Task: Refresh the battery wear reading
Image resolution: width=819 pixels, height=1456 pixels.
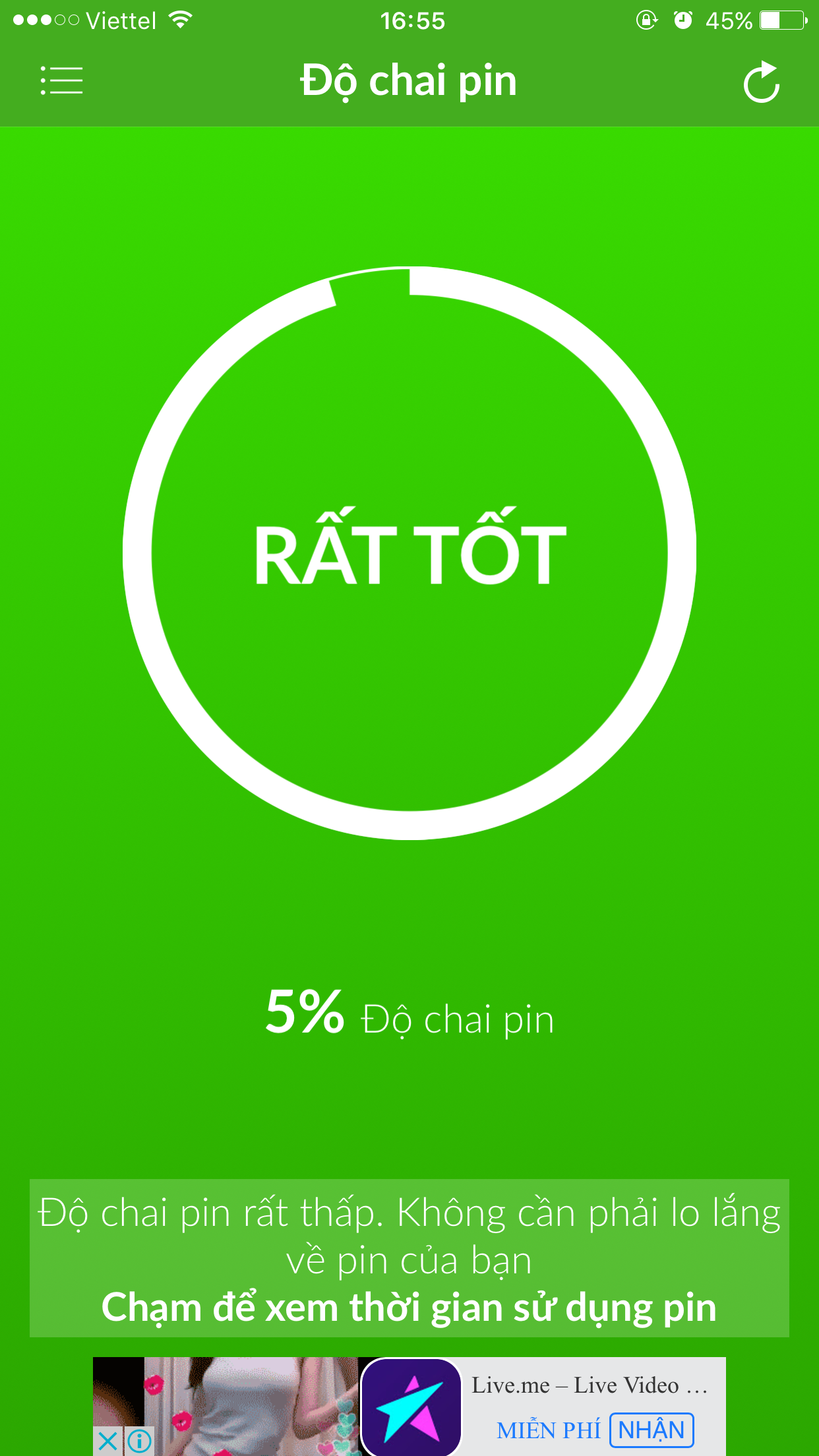Action: (762, 82)
